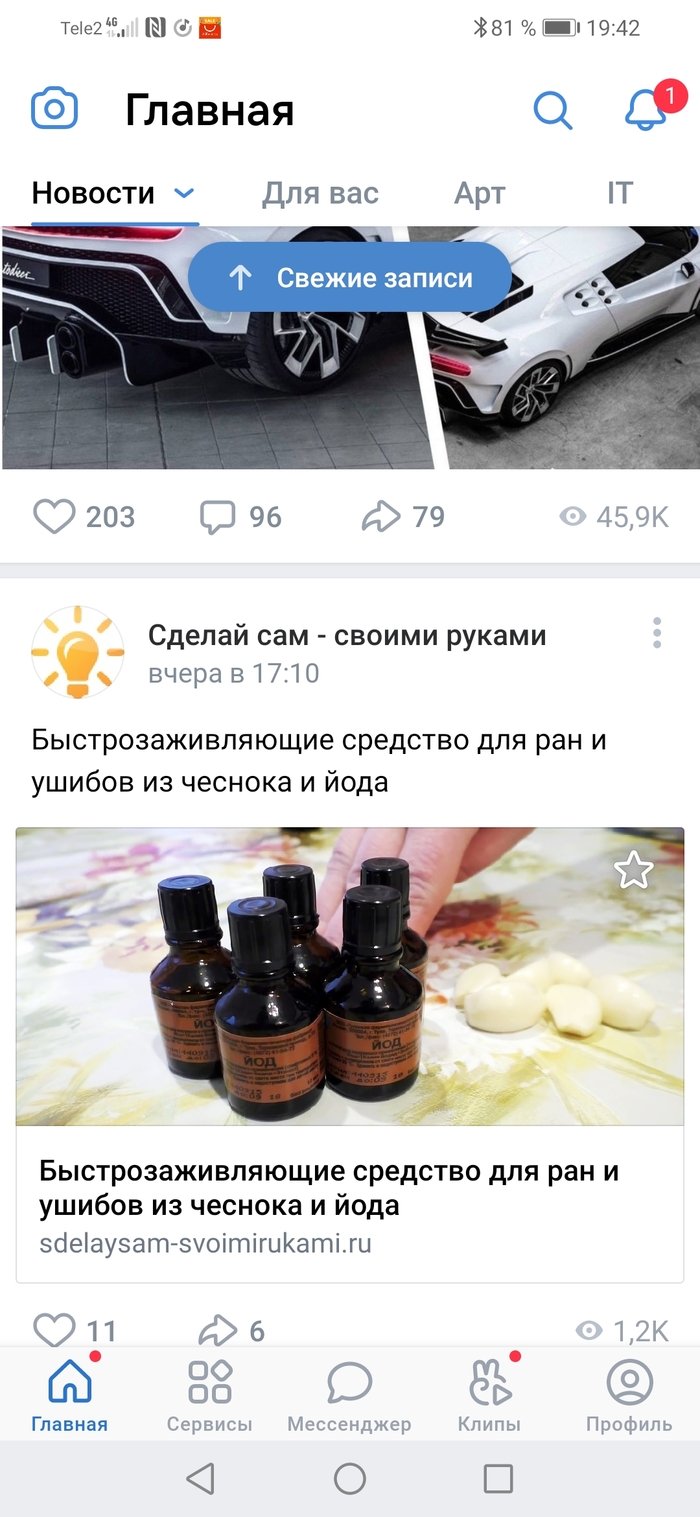Tap the Свежие записи button
Viewport: 700px width, 1517px height.
coord(350,278)
